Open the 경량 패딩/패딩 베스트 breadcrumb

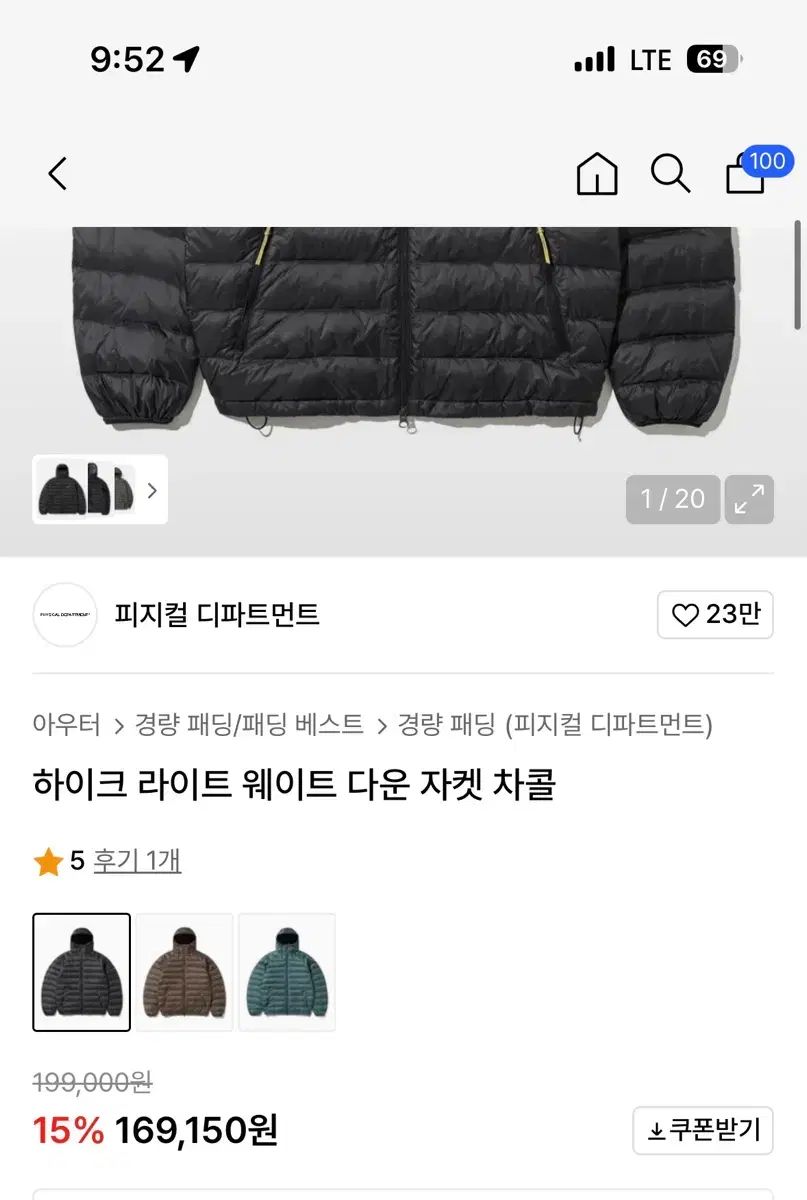[250, 725]
